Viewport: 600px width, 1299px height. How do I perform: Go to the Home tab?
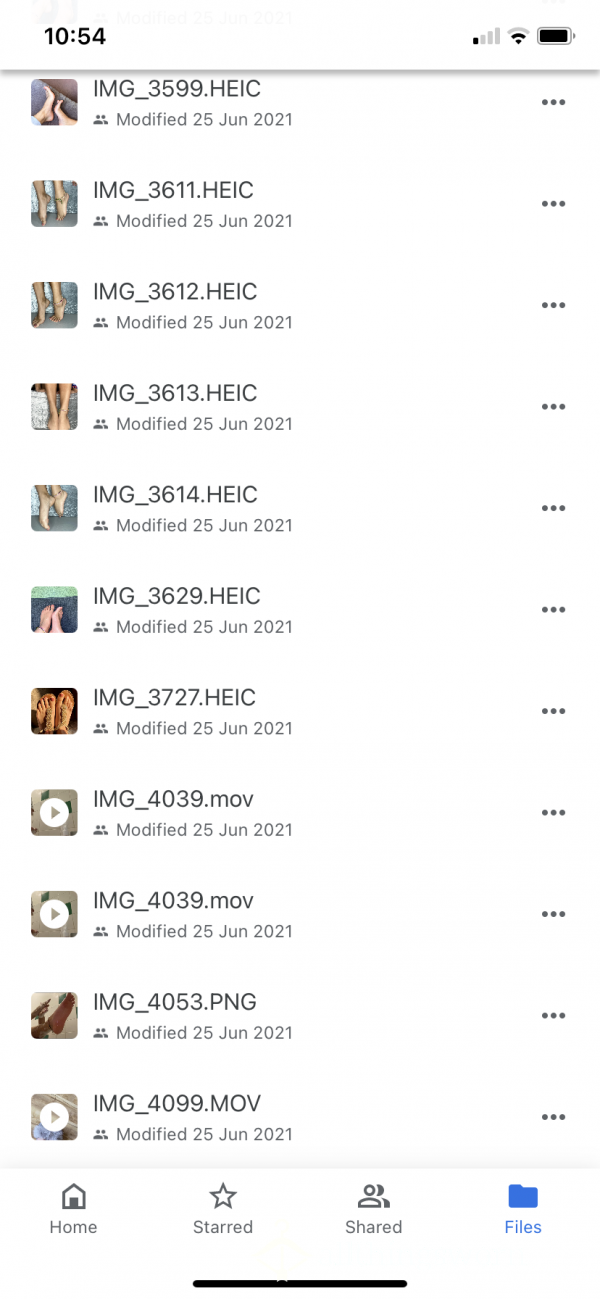pos(73,1209)
